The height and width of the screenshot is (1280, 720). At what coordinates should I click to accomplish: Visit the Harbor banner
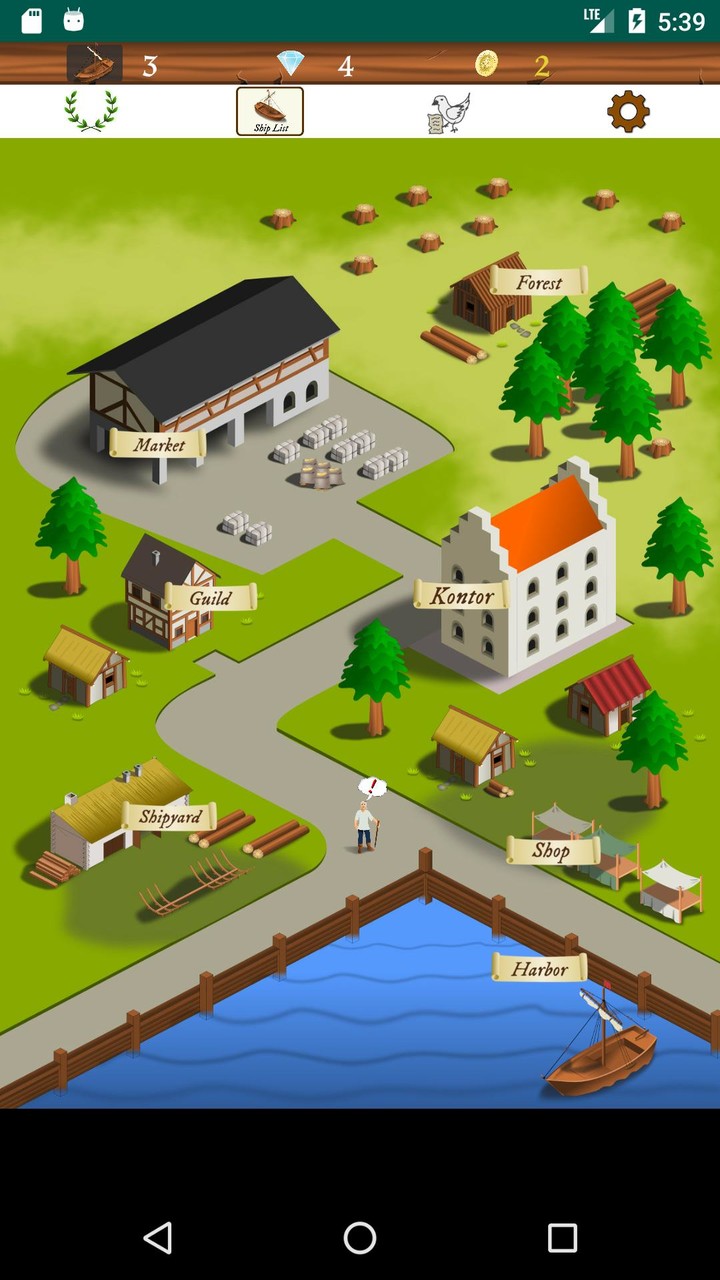tap(540, 968)
